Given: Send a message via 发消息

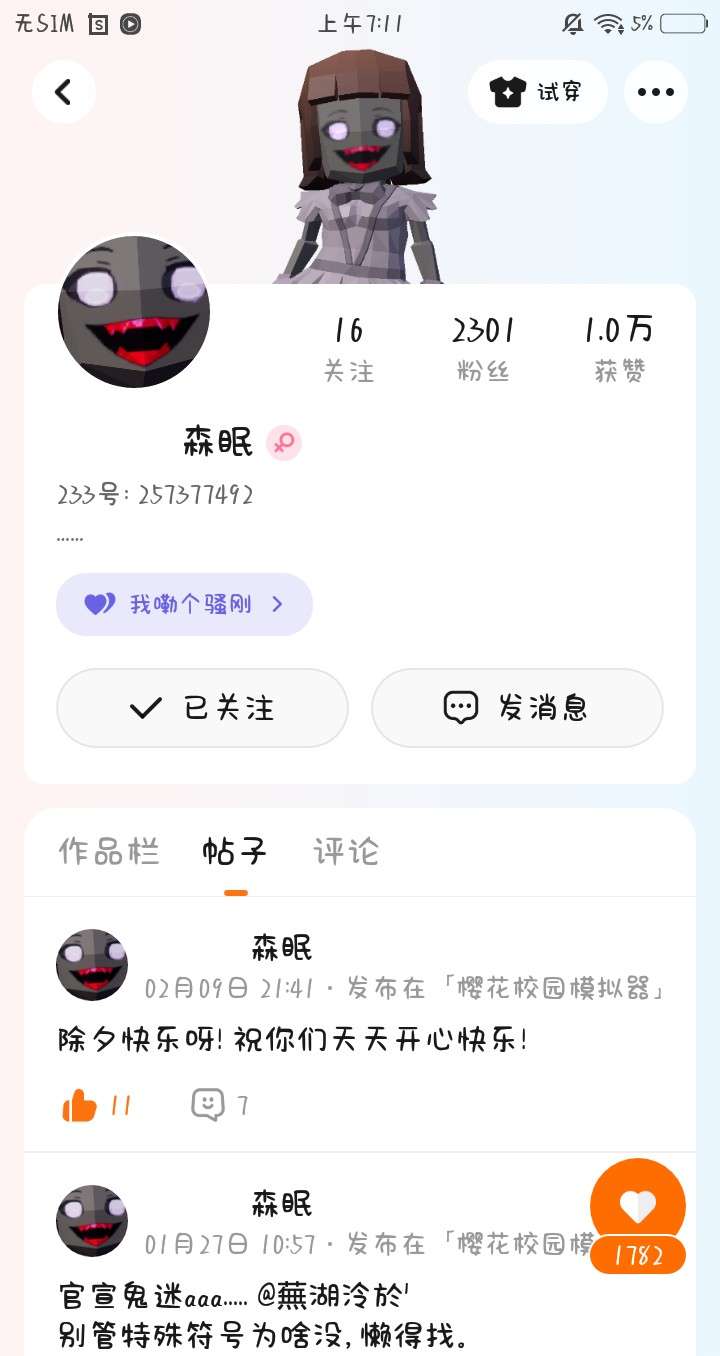Looking at the screenshot, I should [x=517, y=708].
